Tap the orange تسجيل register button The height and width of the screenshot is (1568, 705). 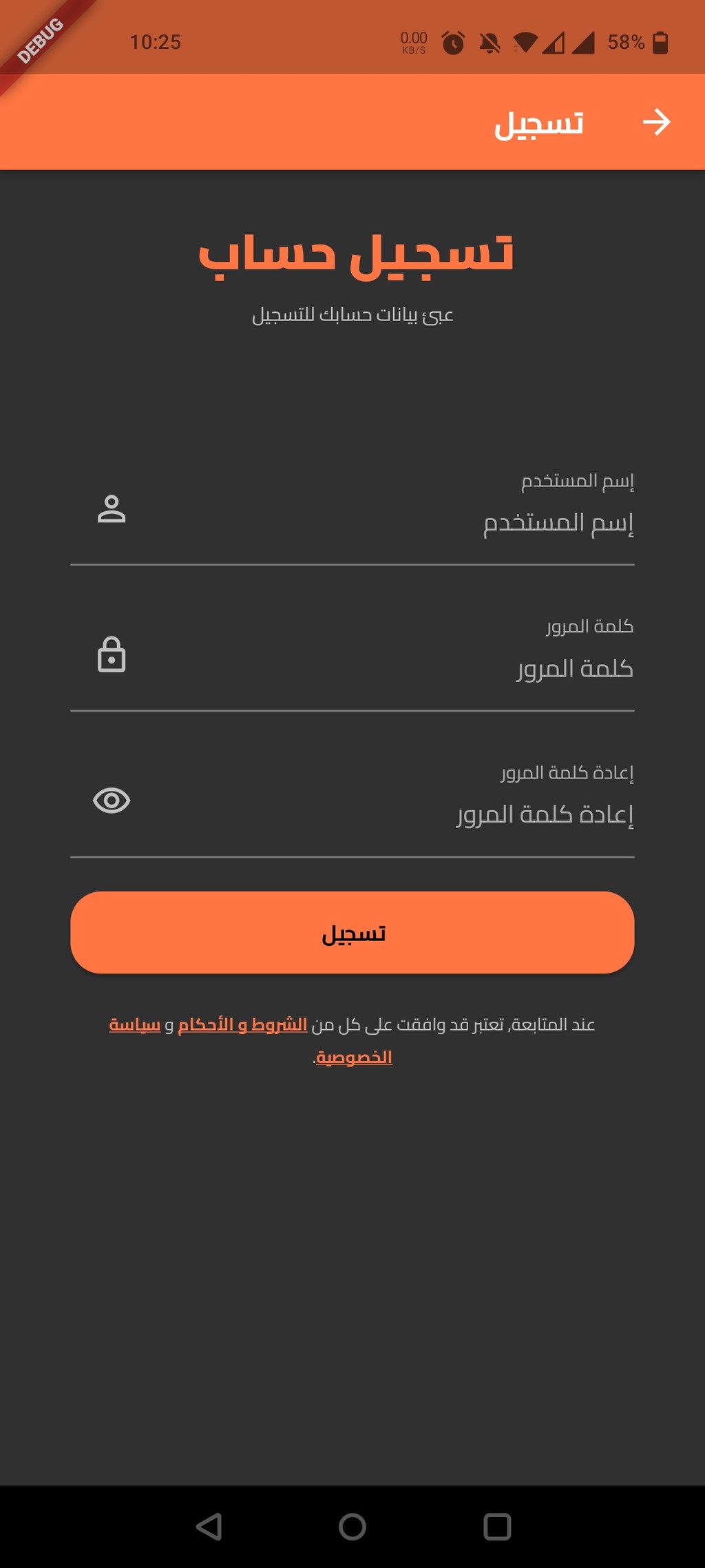[x=352, y=933]
